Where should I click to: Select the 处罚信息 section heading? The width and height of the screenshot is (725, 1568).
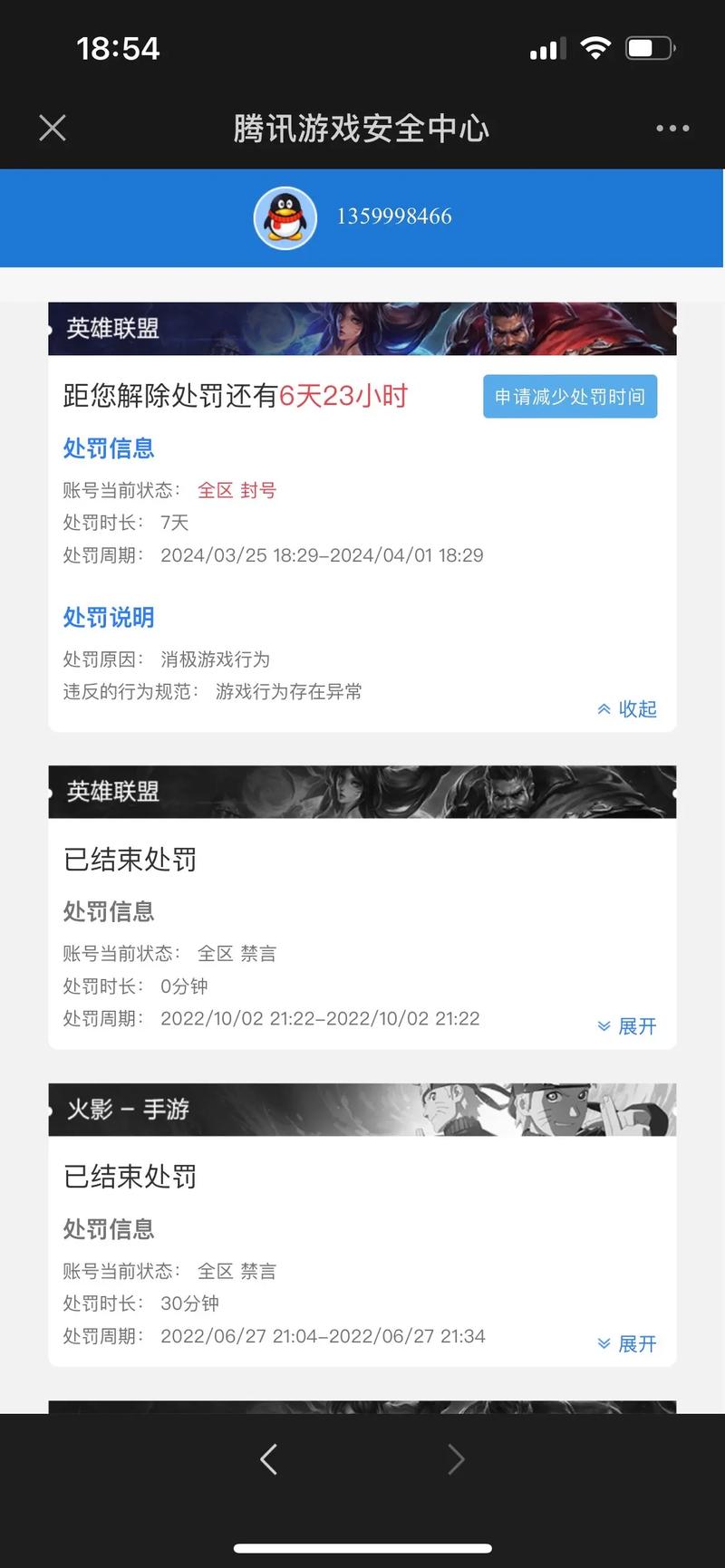pos(108,448)
